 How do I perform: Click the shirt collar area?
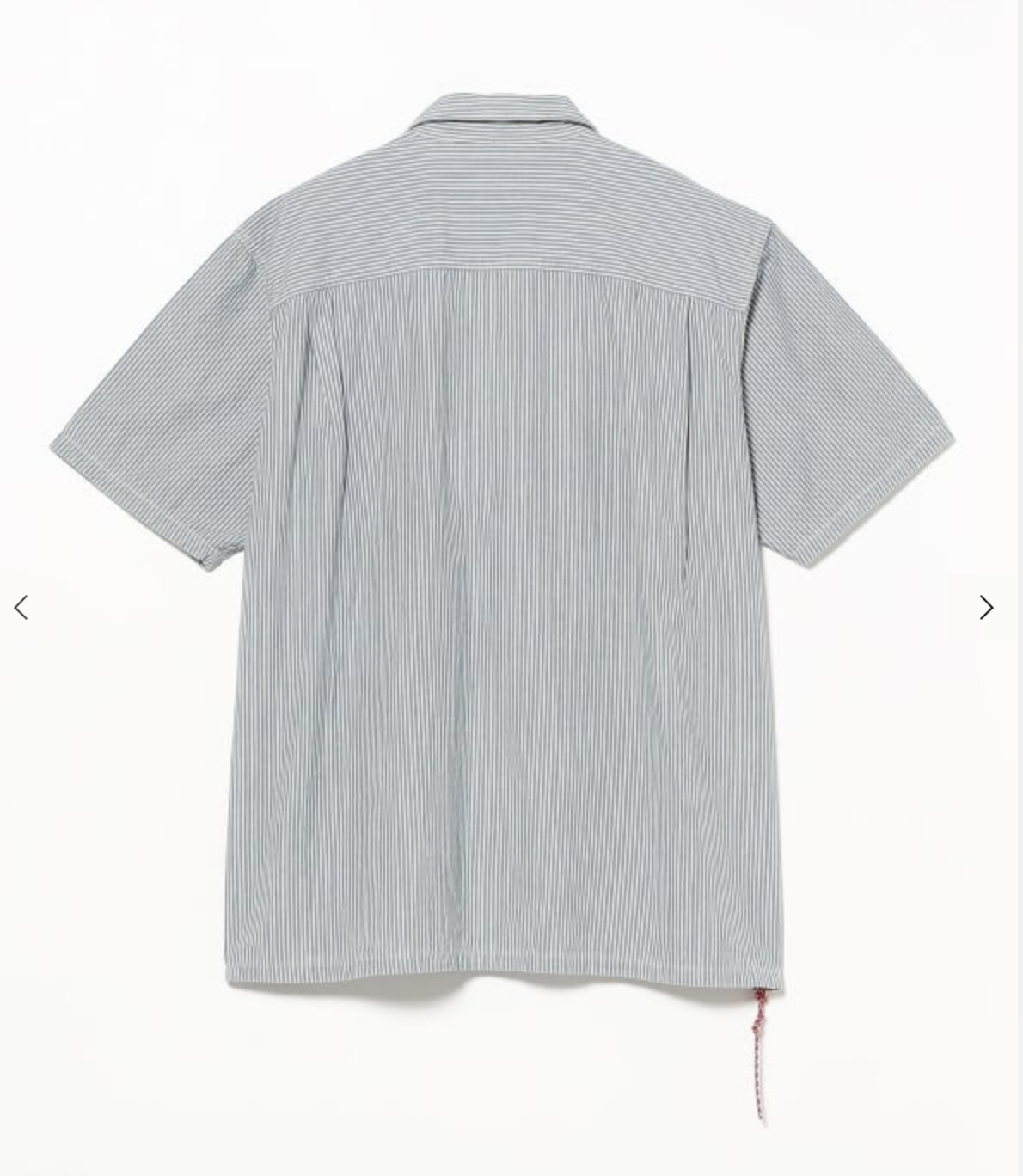coord(499,112)
